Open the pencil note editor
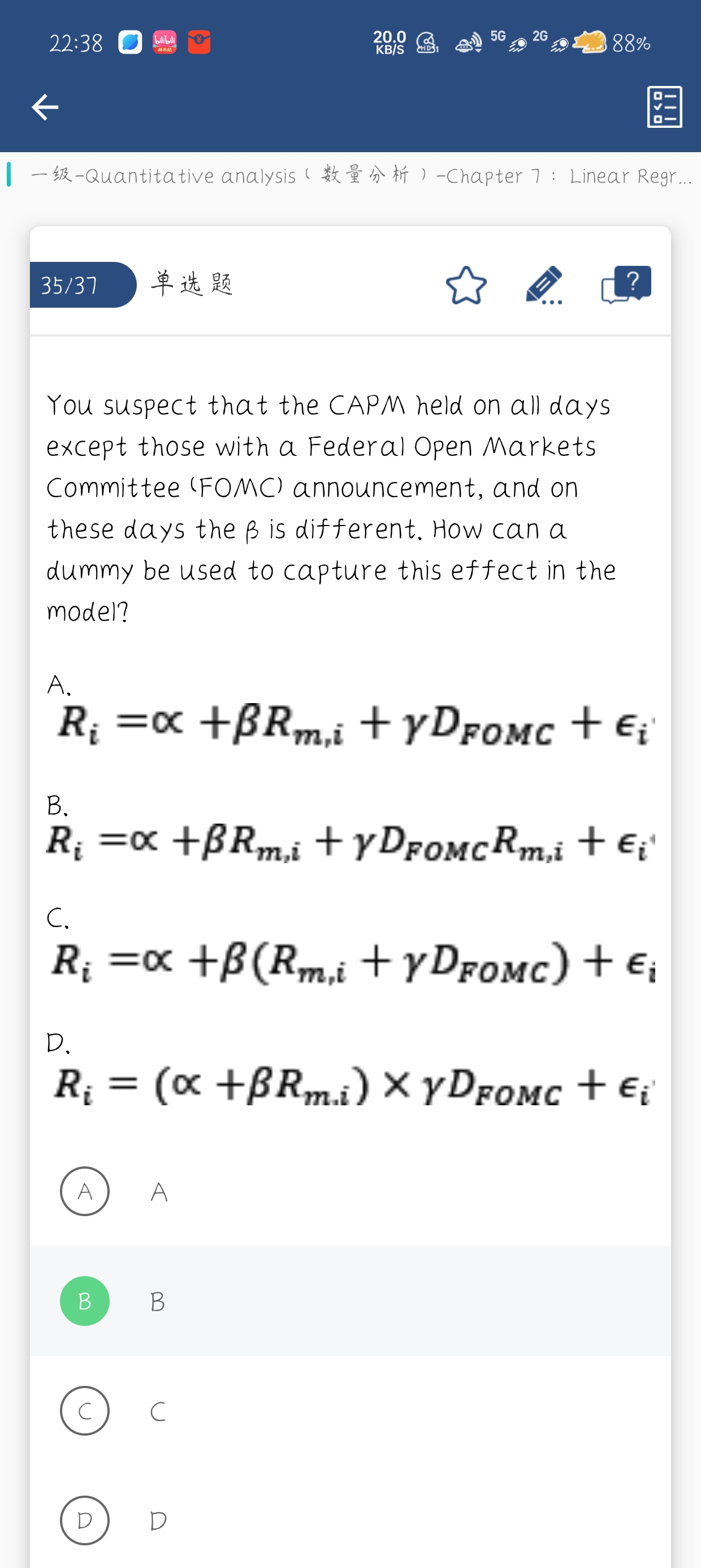Image resolution: width=701 pixels, height=1568 pixels. 544,285
